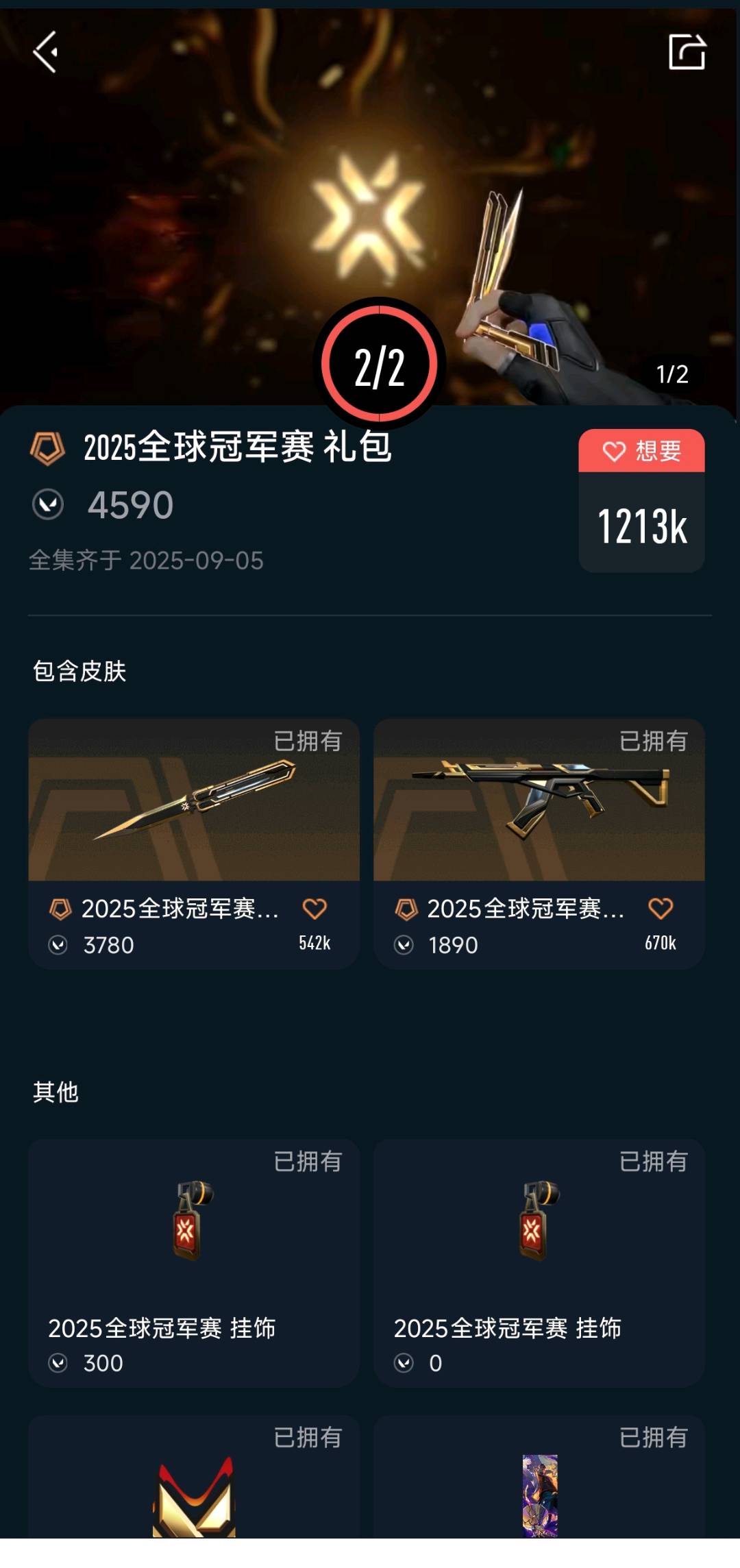740x1568 pixels.
Task: Share the 2025全球冠军赛 bundle
Action: coord(687,52)
